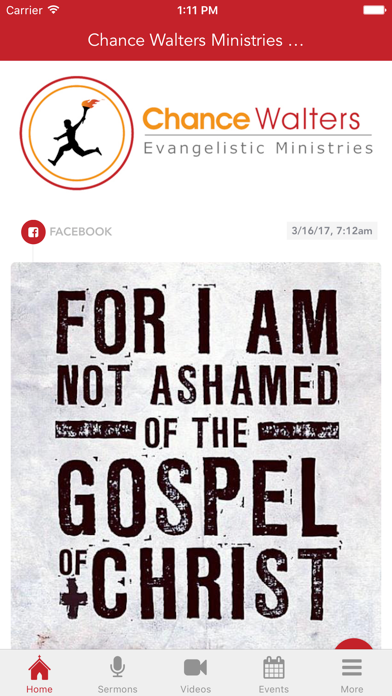392x696 pixels.
Task: Open the Facebook post image card
Action: (196, 455)
